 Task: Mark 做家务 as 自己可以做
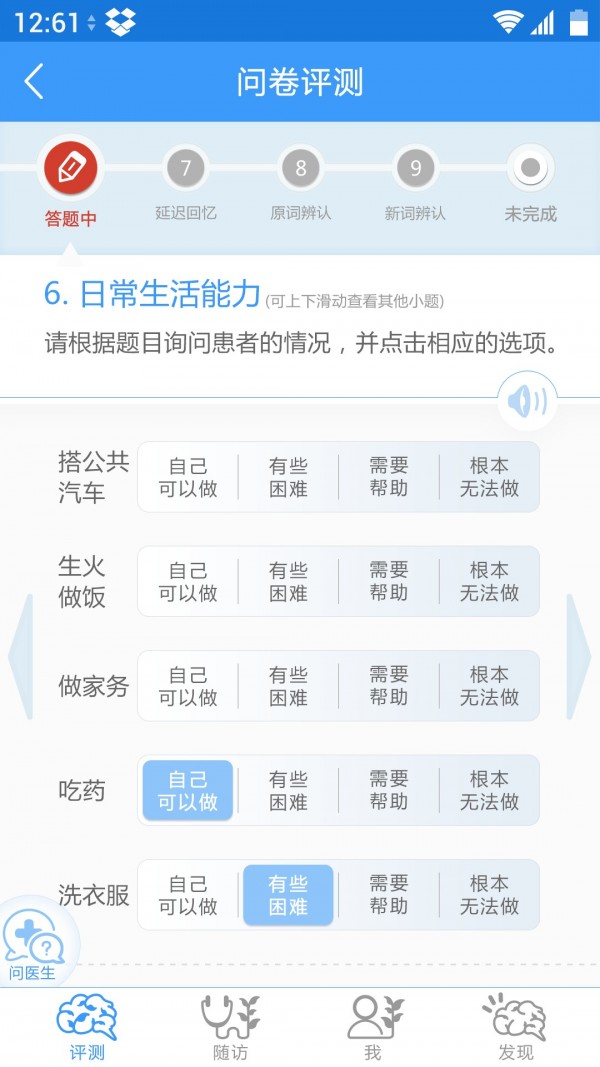188,686
